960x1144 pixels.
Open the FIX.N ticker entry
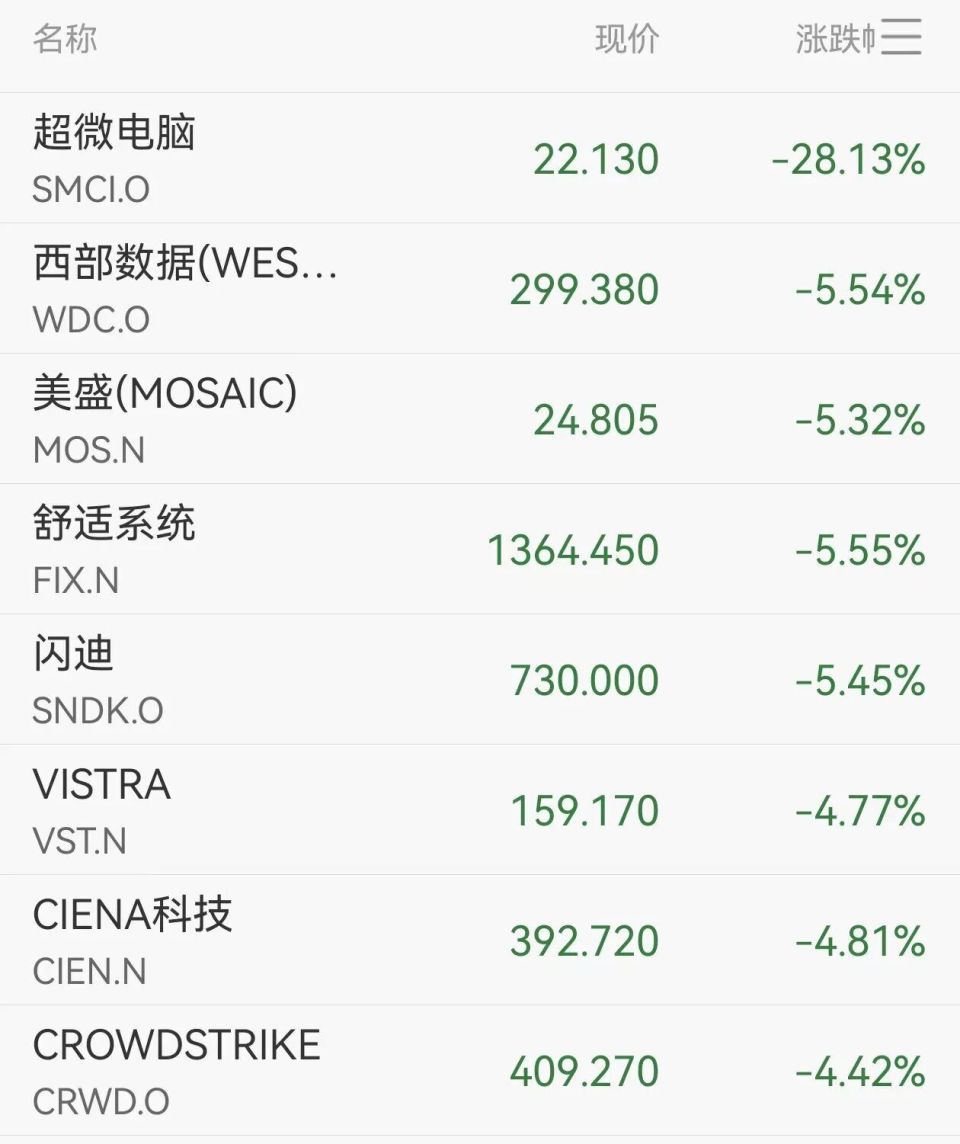pos(74,580)
